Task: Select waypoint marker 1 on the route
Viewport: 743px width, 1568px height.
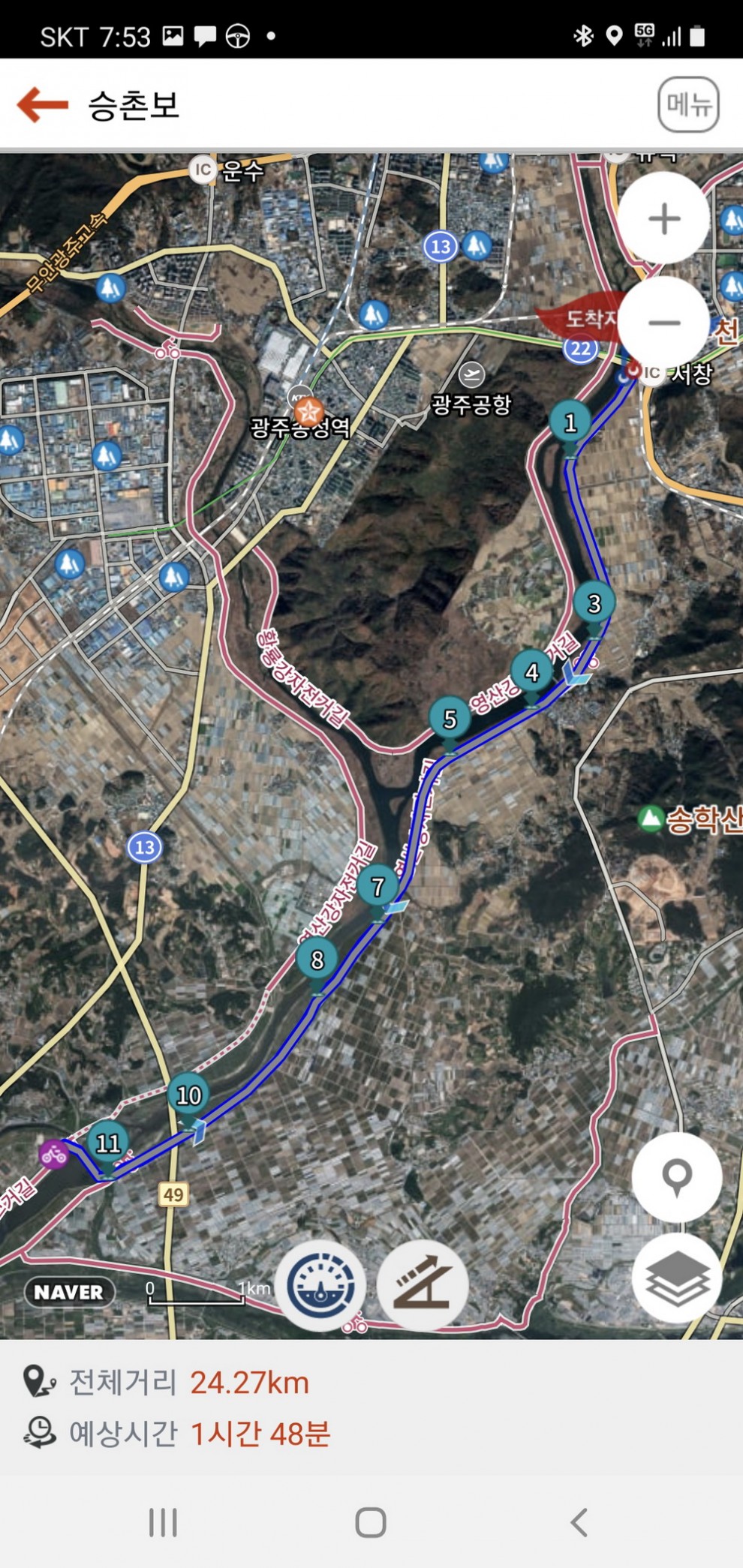Action: (570, 423)
